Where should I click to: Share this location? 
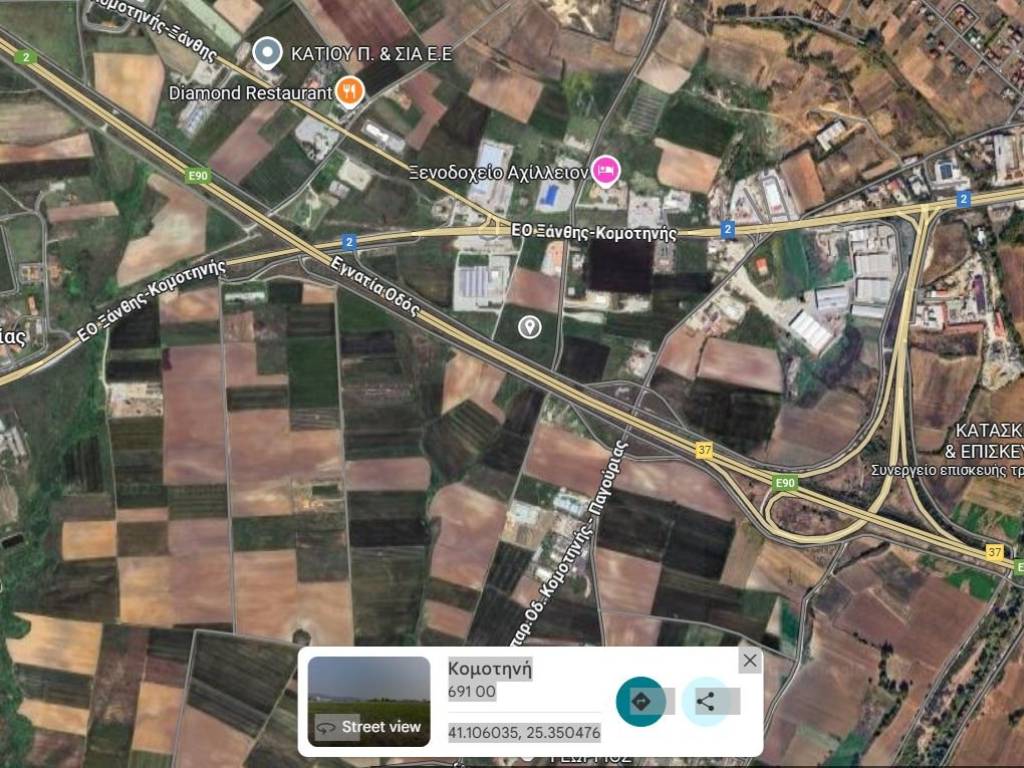706,701
